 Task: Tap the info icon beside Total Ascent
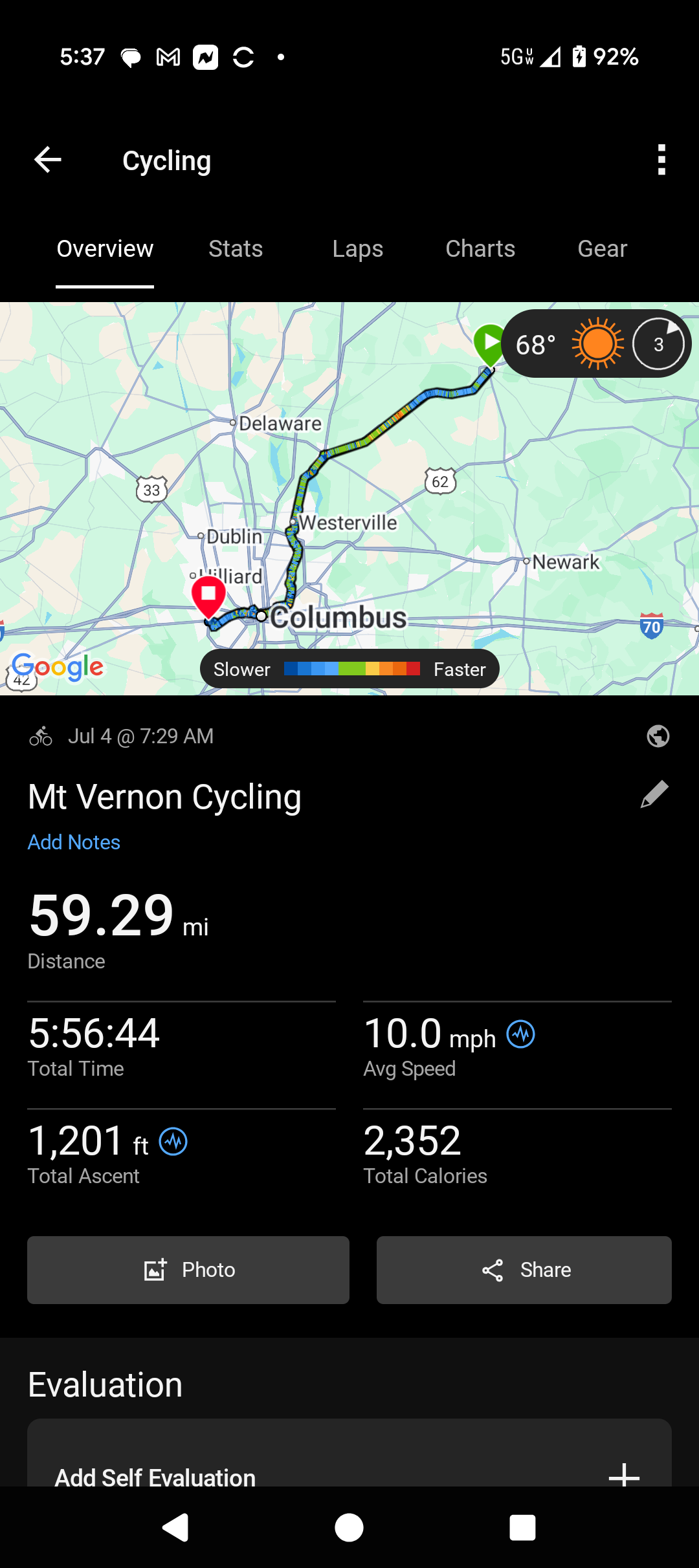click(173, 1141)
